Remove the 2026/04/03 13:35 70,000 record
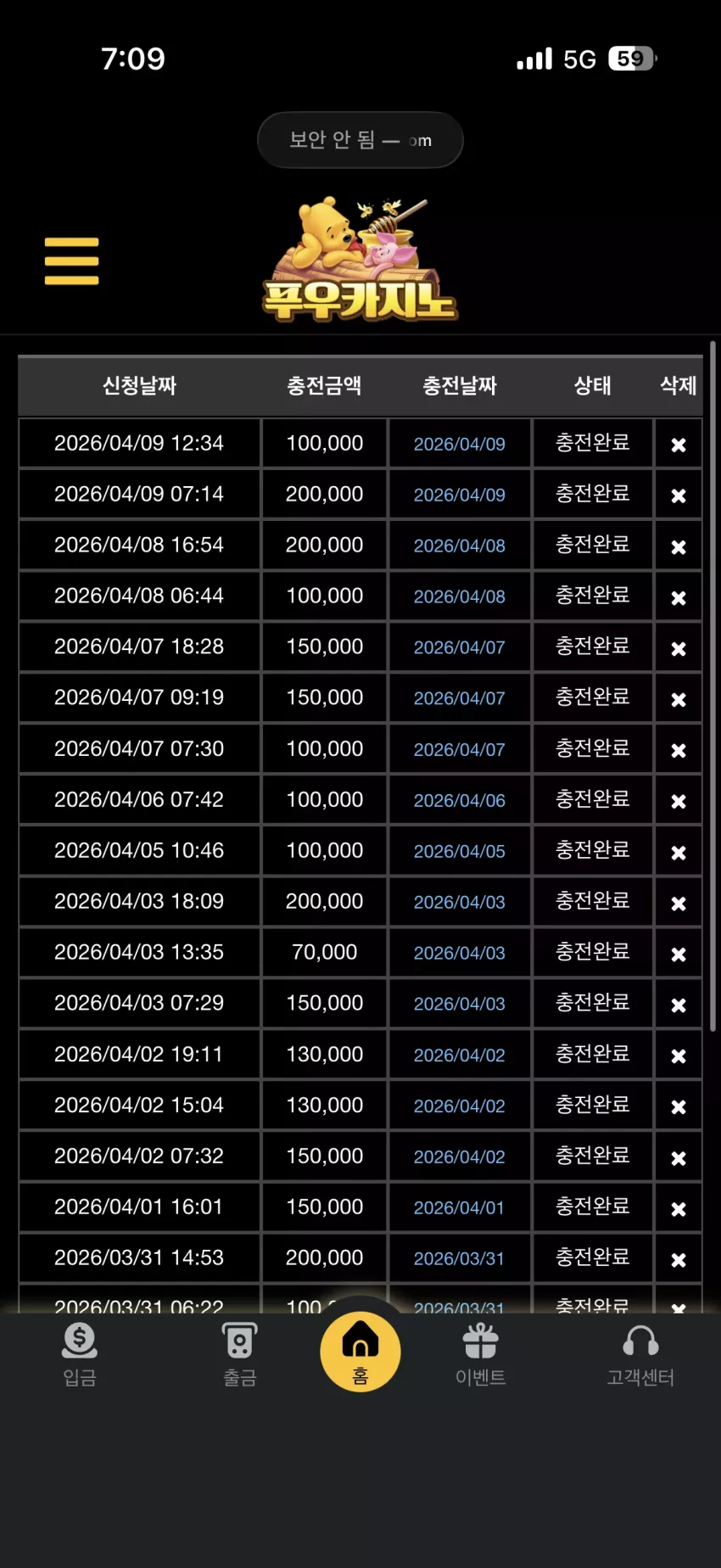Screen dimensions: 721x1568 coord(679,955)
